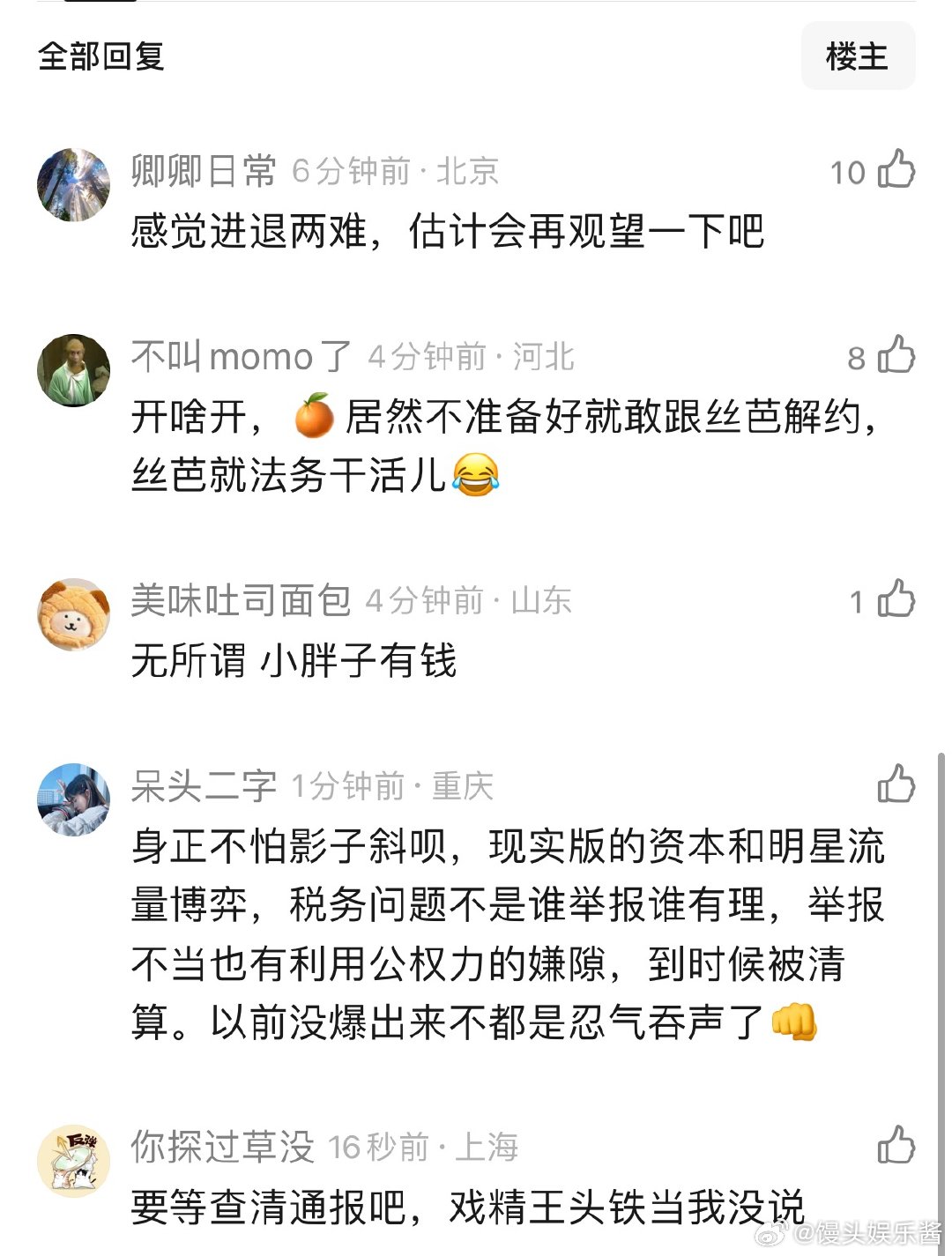Filter replies with the 楼主 button
The width and height of the screenshot is (952, 1256).
pyautogui.click(x=858, y=56)
